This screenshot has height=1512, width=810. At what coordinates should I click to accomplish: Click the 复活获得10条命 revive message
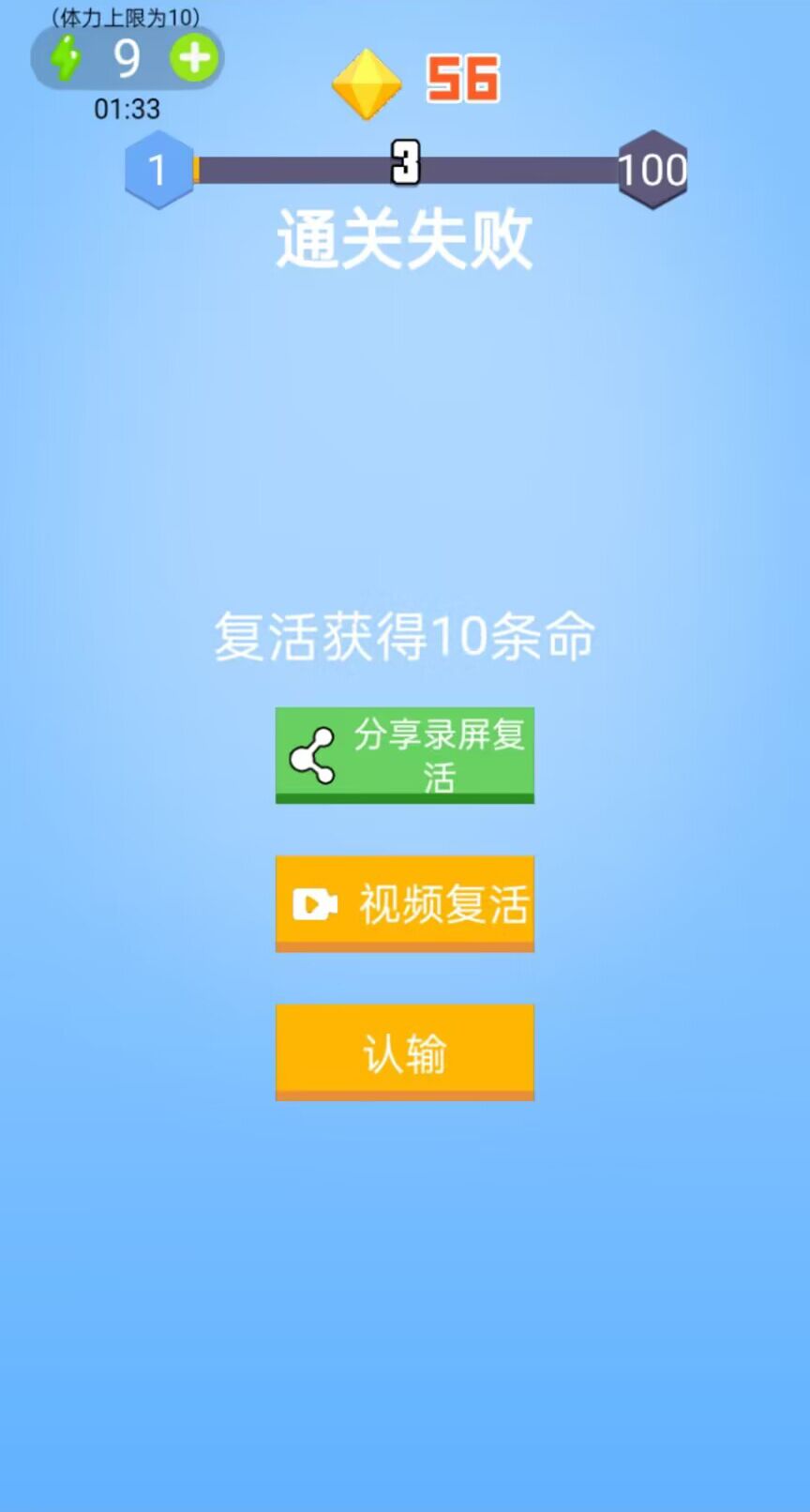pyautogui.click(x=405, y=635)
